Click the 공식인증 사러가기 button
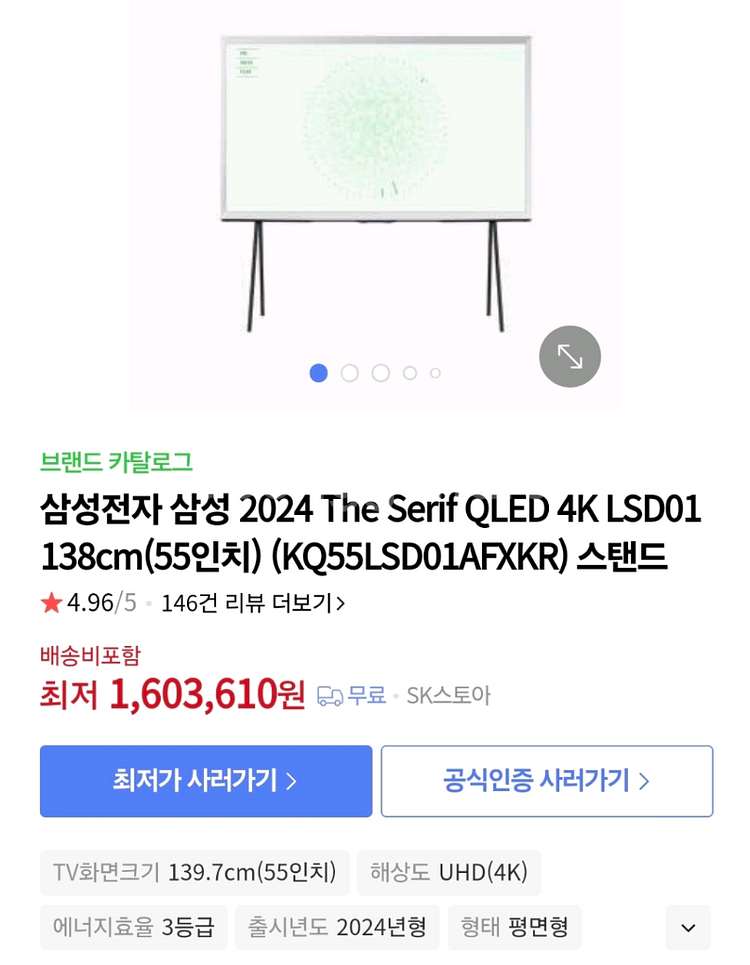 (x=546, y=781)
